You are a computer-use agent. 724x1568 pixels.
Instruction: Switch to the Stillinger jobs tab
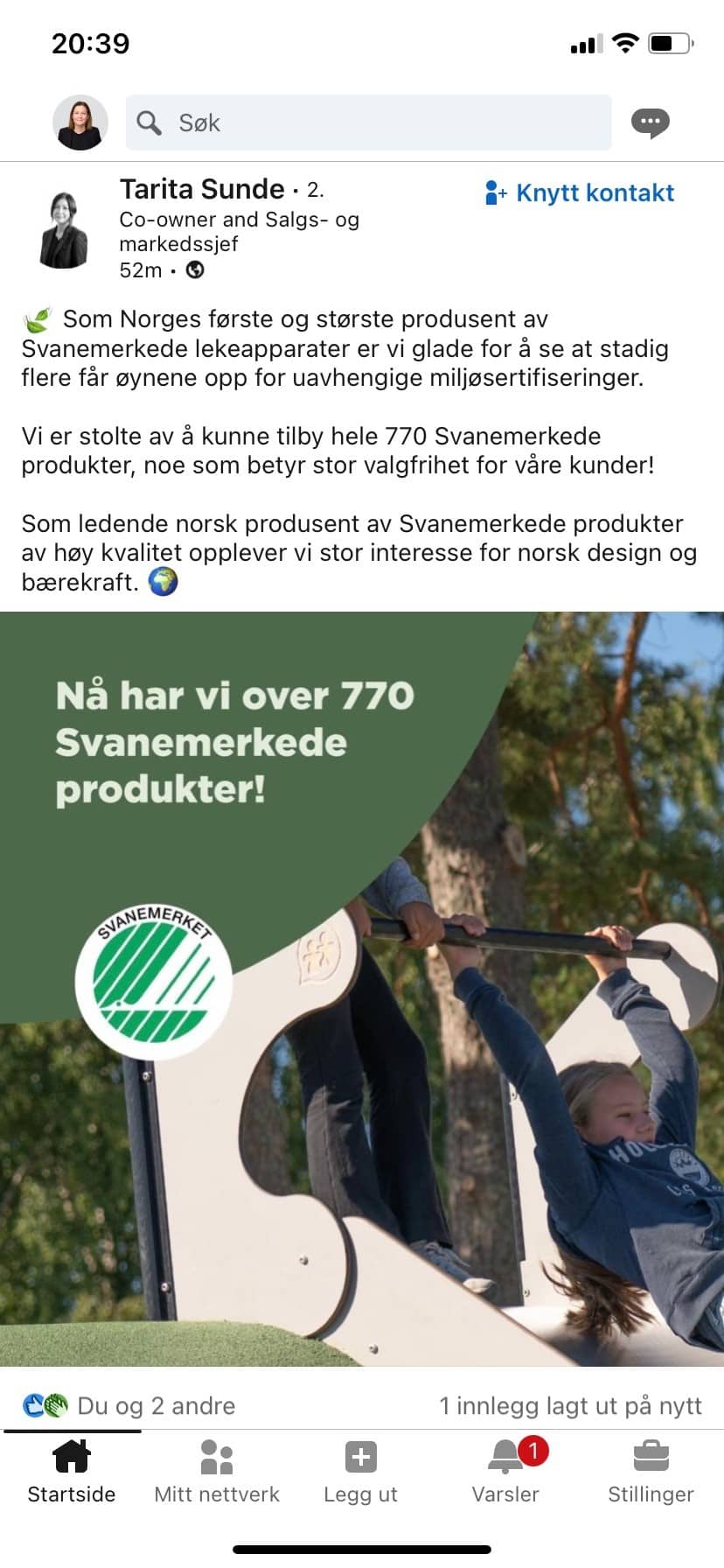651,1472
